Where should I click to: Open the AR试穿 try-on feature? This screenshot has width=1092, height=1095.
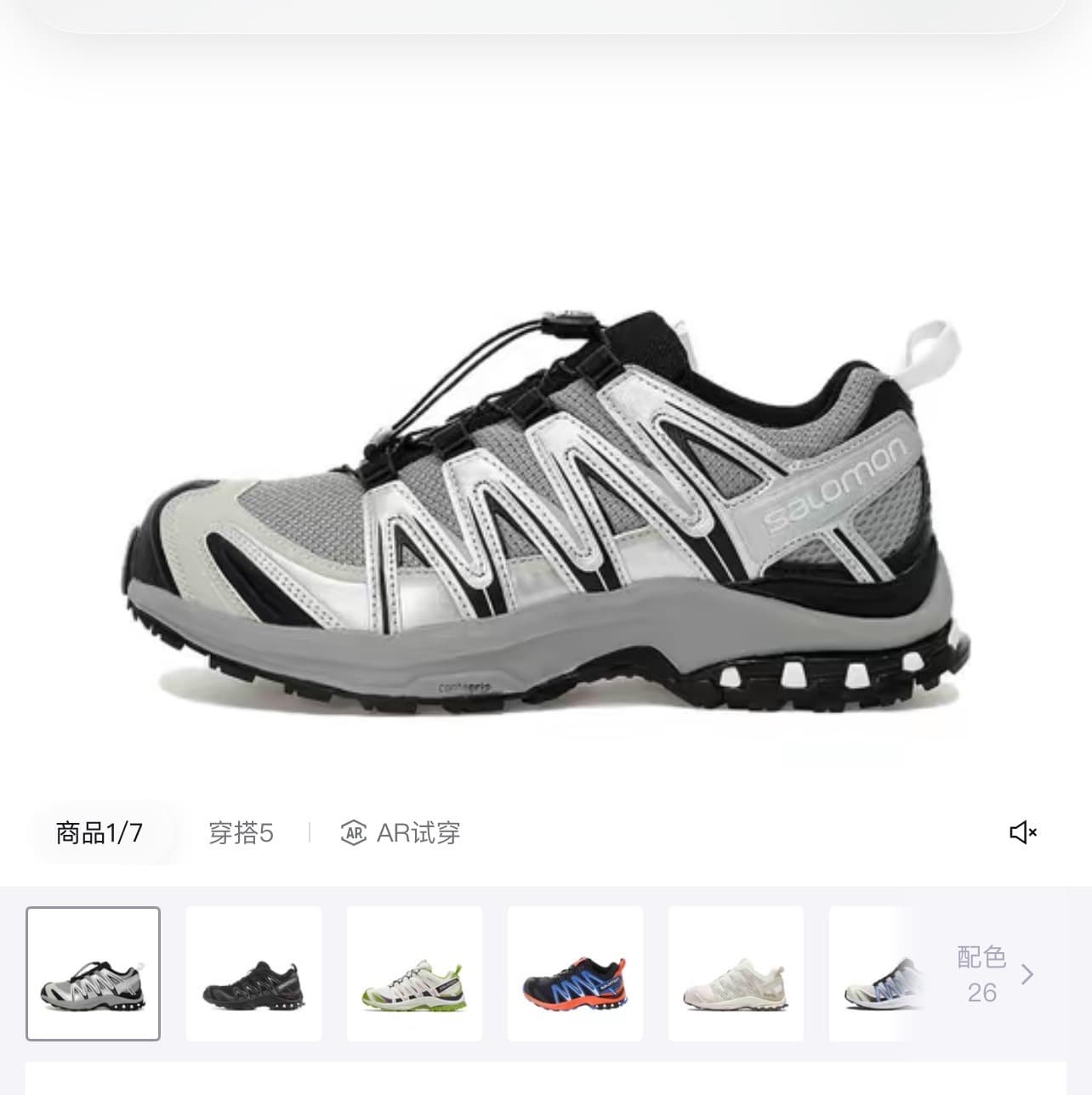click(x=401, y=832)
